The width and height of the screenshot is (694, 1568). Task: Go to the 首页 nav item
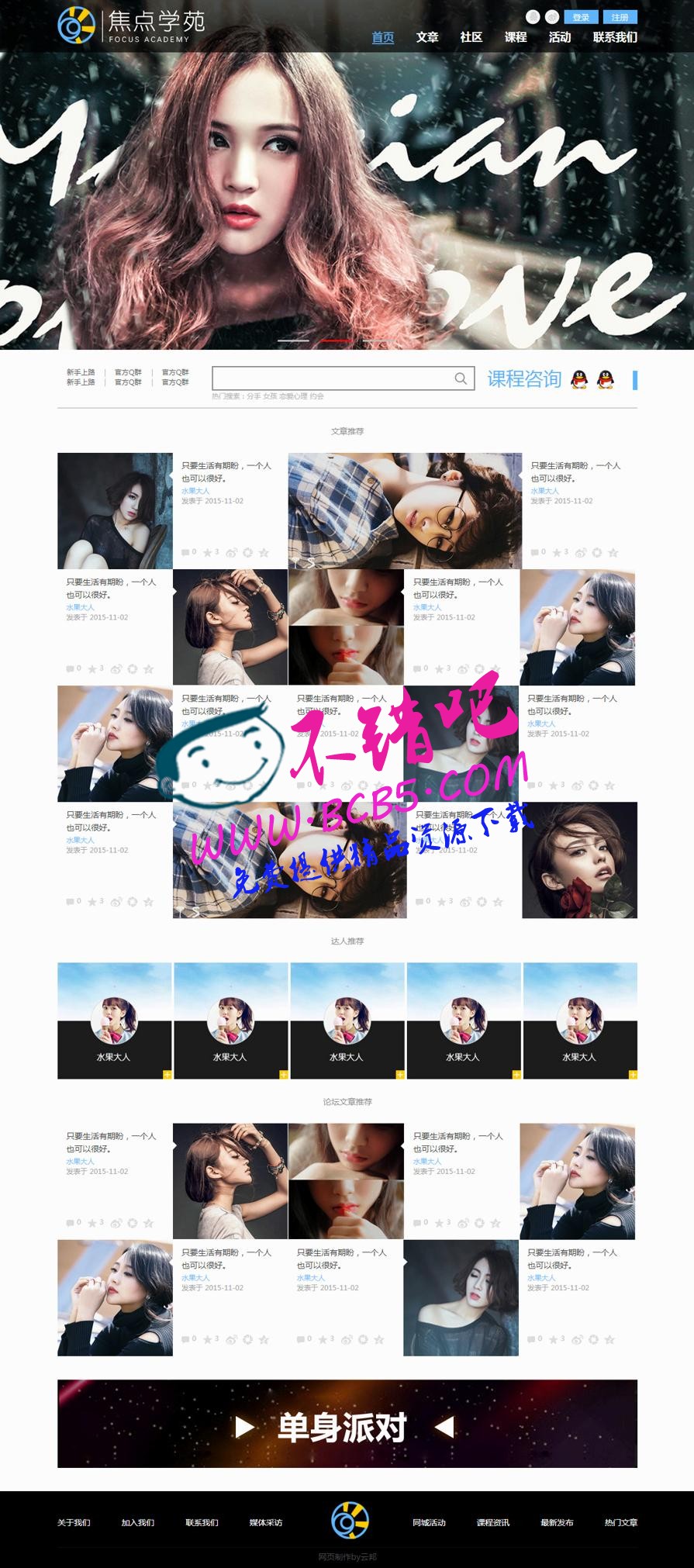pyautogui.click(x=383, y=37)
